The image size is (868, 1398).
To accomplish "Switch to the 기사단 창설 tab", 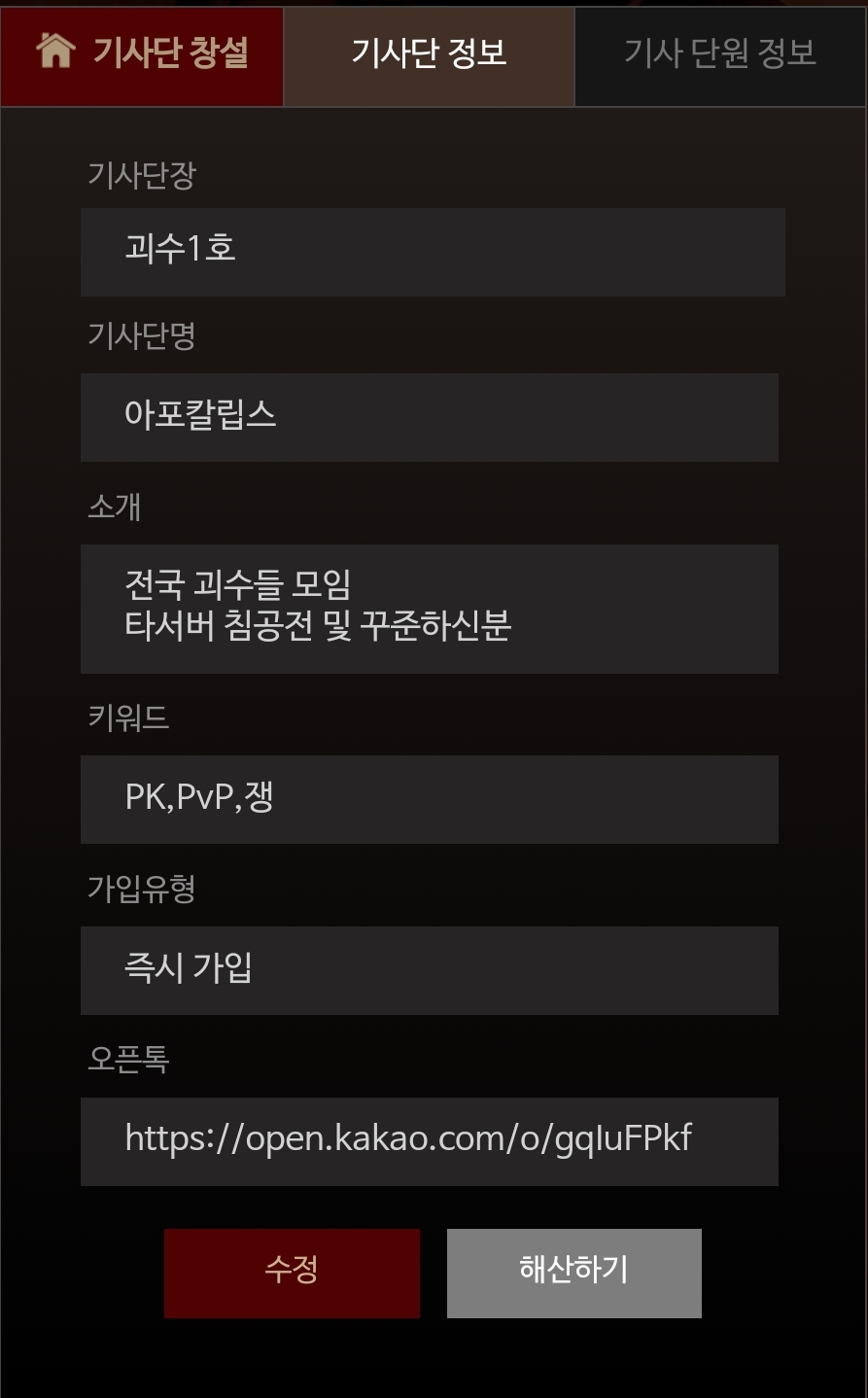I will pyautogui.click(x=143, y=52).
